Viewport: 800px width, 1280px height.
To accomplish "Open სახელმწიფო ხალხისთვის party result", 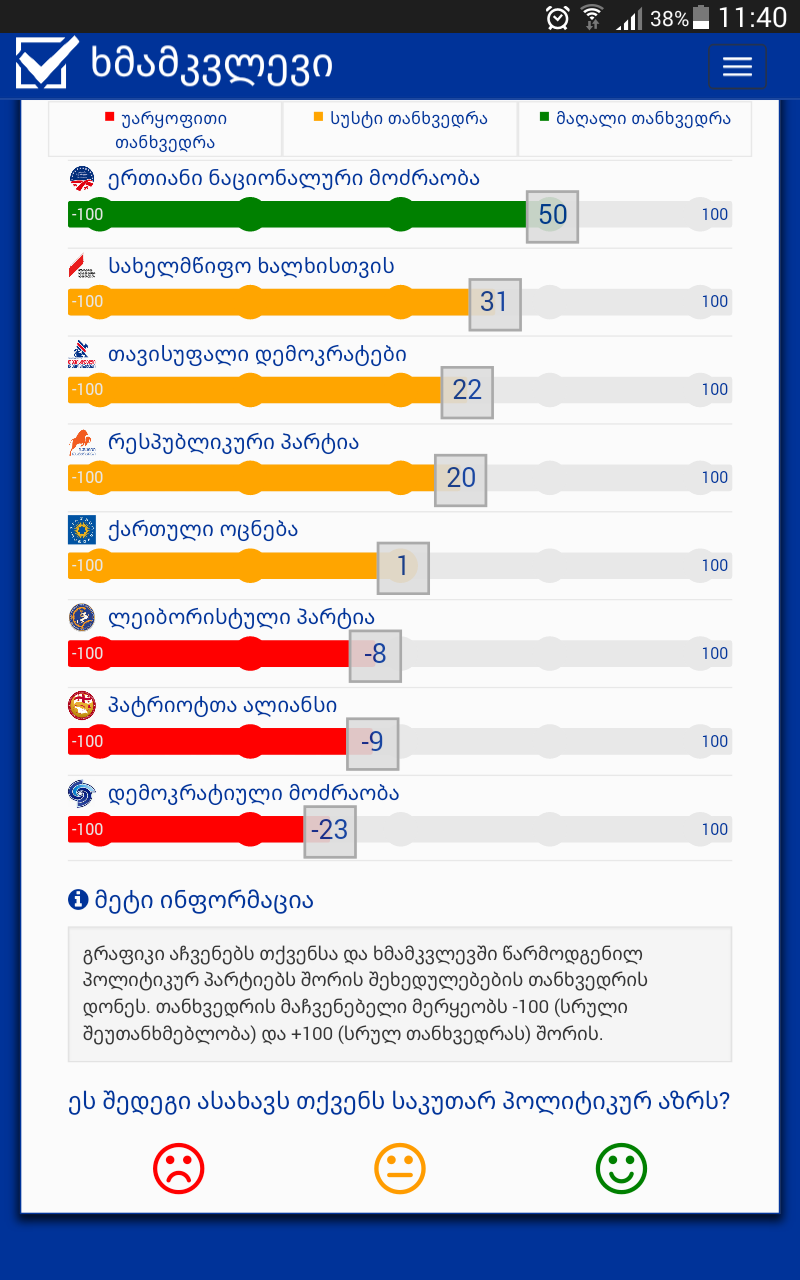I will (x=251, y=267).
